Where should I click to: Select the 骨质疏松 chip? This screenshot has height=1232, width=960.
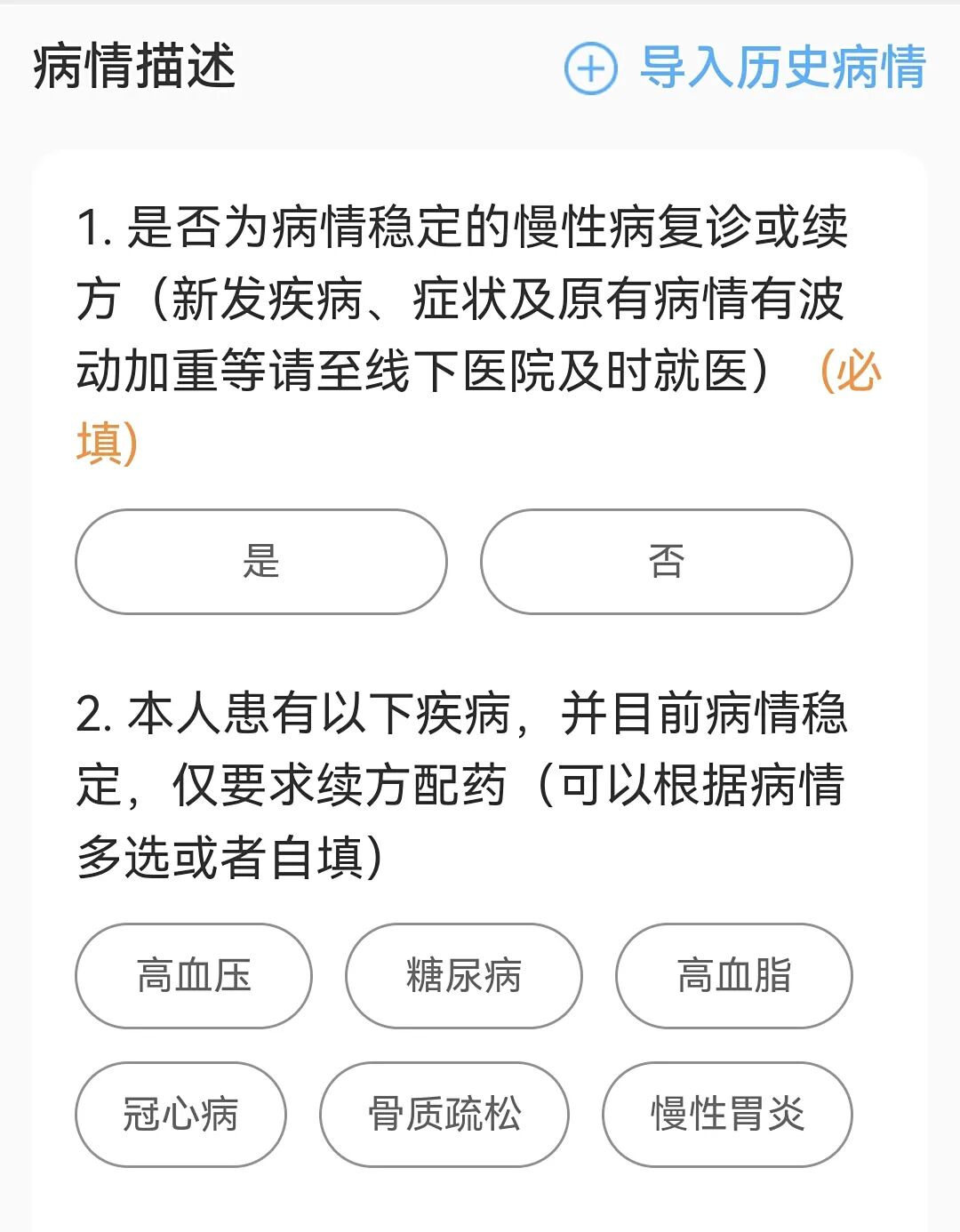(444, 1114)
